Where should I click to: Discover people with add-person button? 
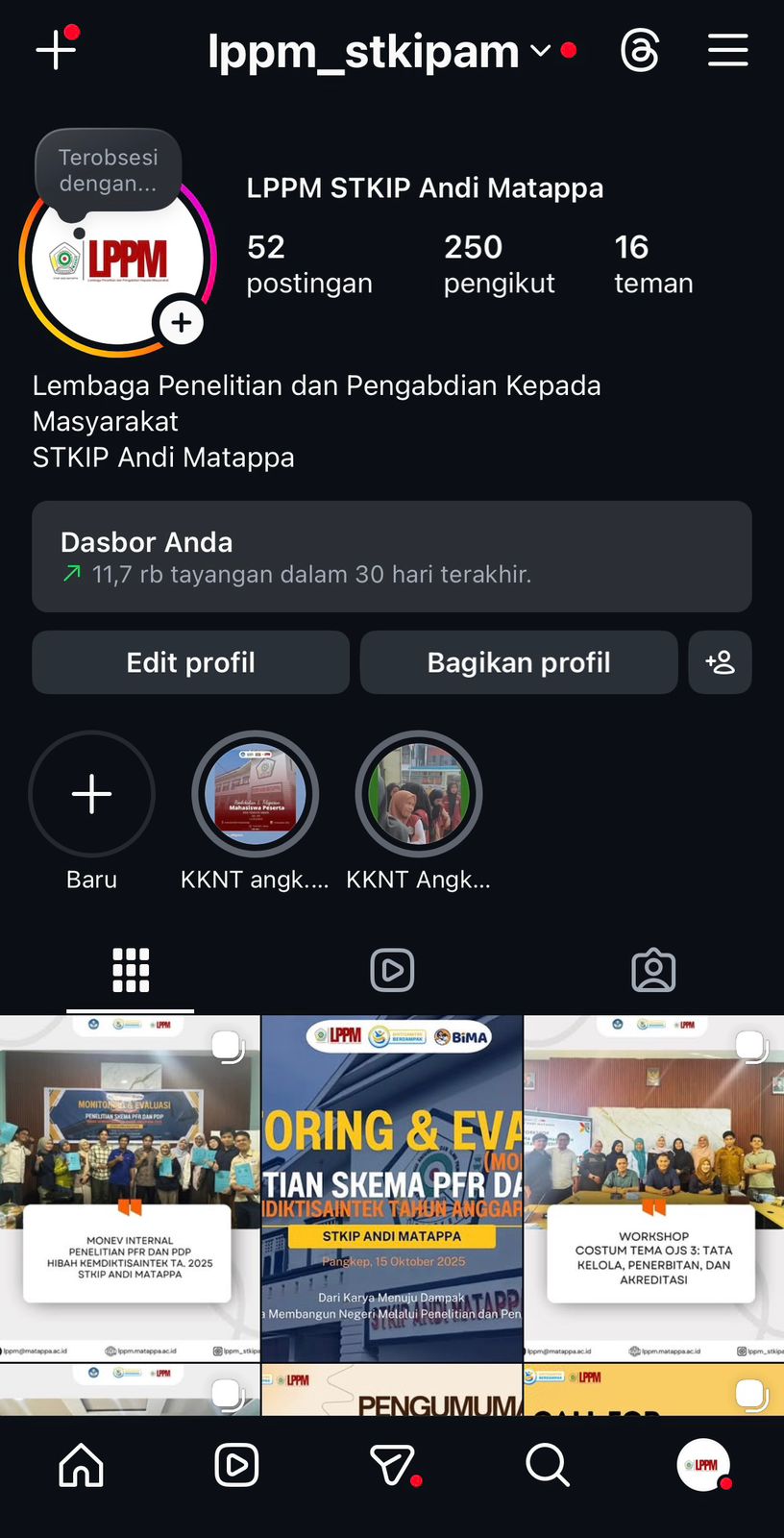coord(720,662)
